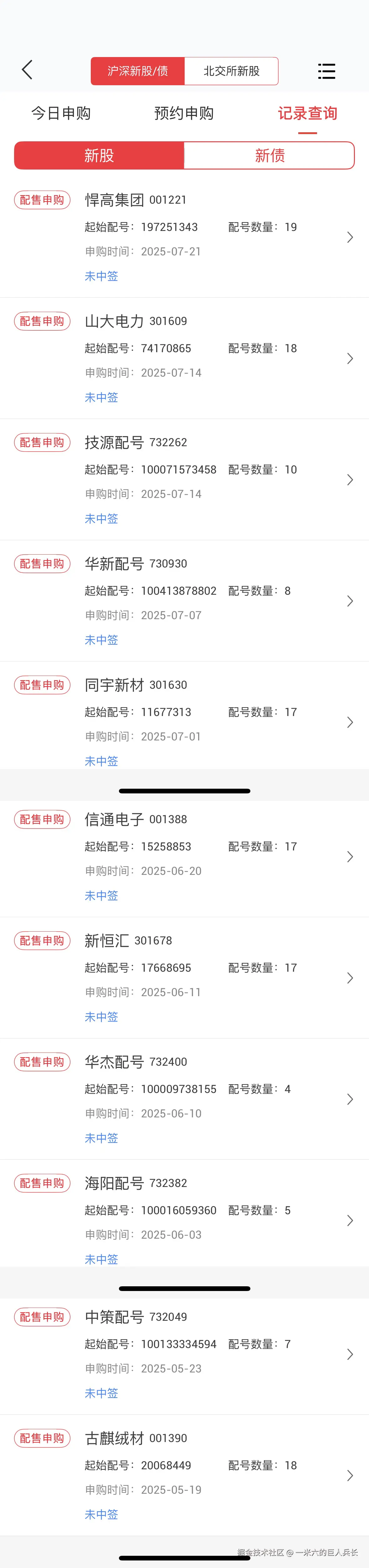
Task: Select the 记录查询 tab
Action: (x=307, y=113)
